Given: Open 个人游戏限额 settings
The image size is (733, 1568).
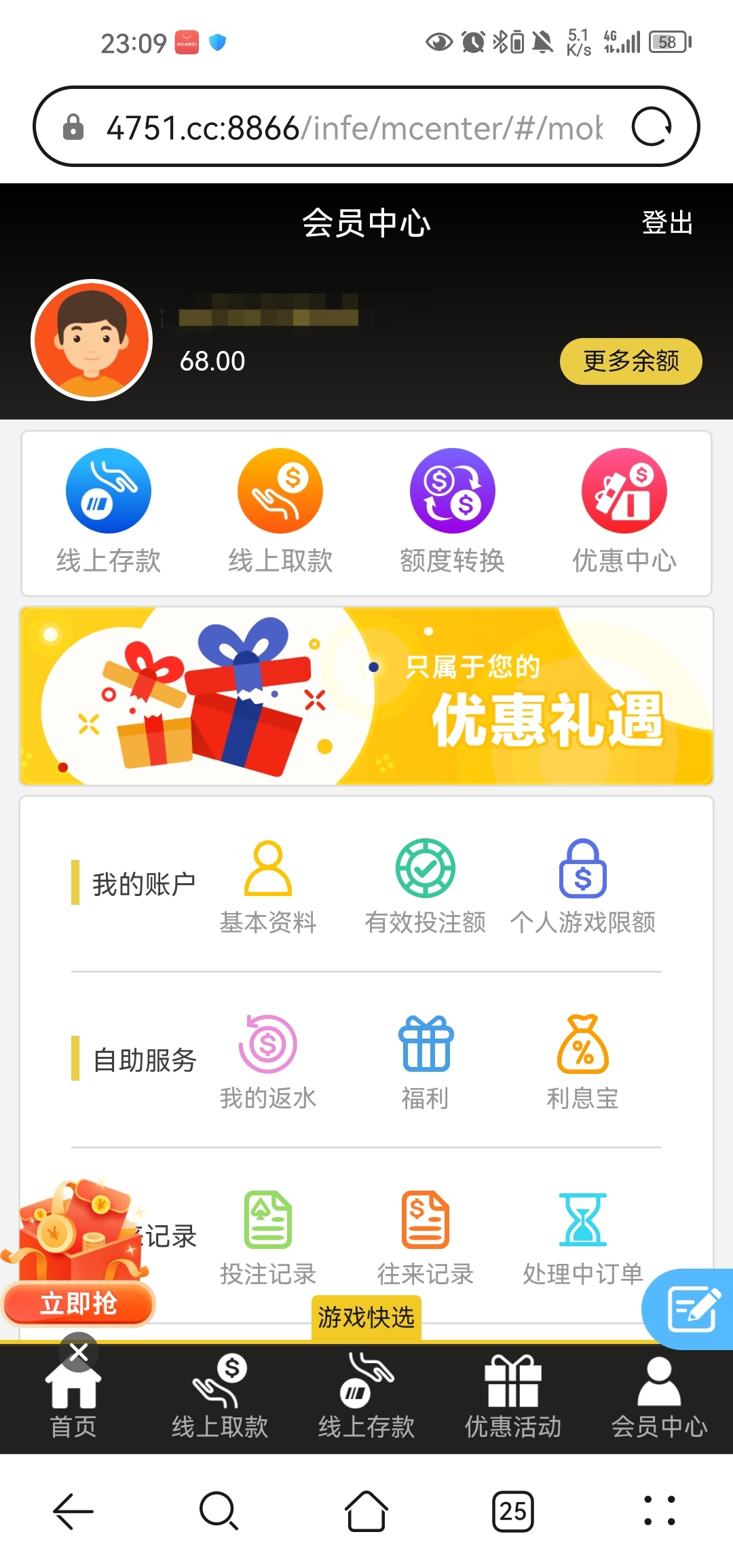Looking at the screenshot, I should tap(582, 886).
